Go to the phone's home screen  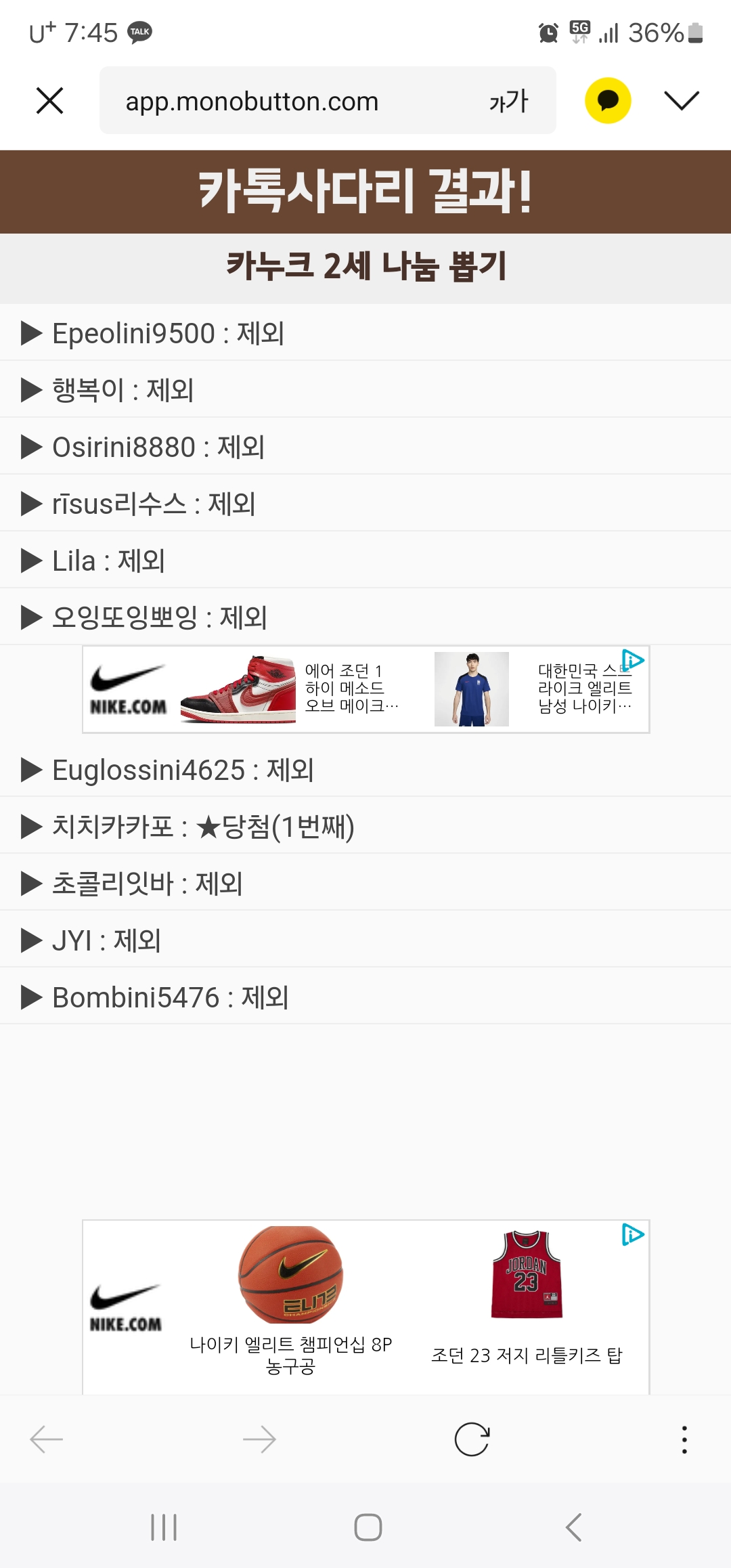[x=368, y=1527]
